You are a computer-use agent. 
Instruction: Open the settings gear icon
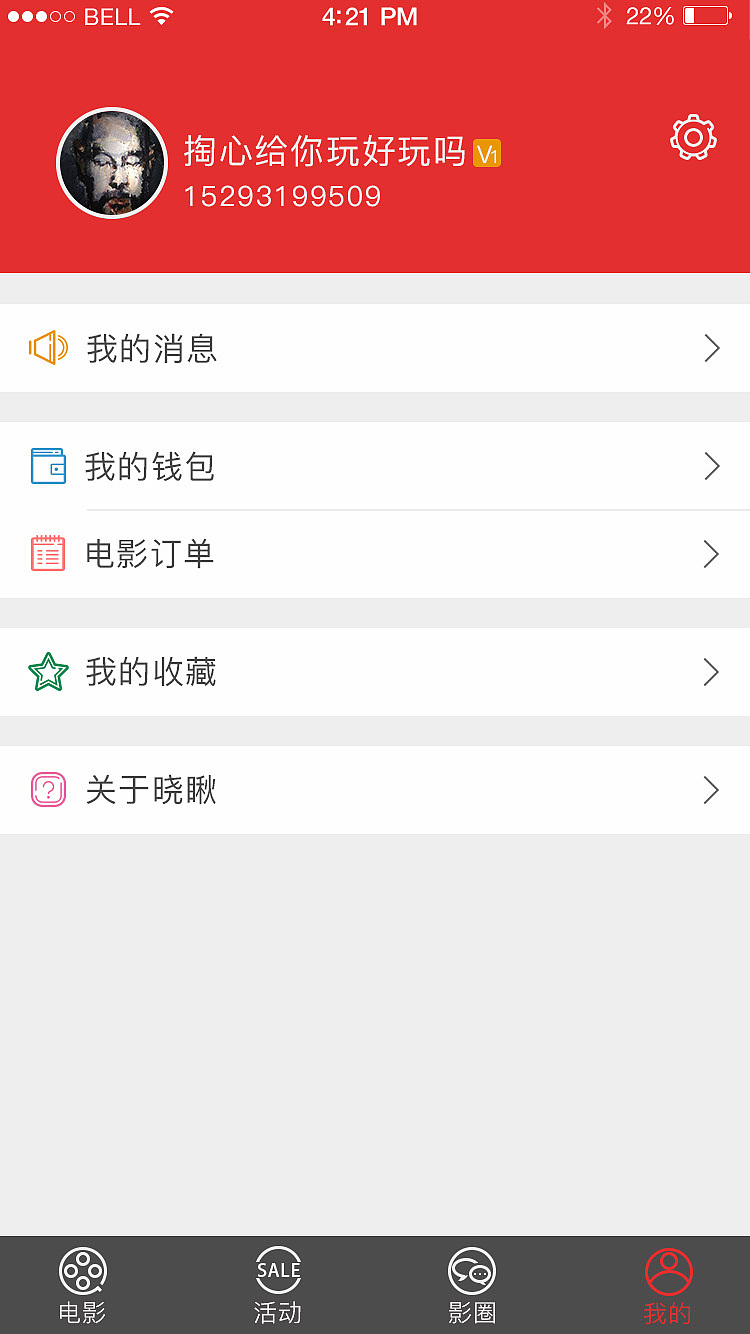pyautogui.click(x=692, y=139)
